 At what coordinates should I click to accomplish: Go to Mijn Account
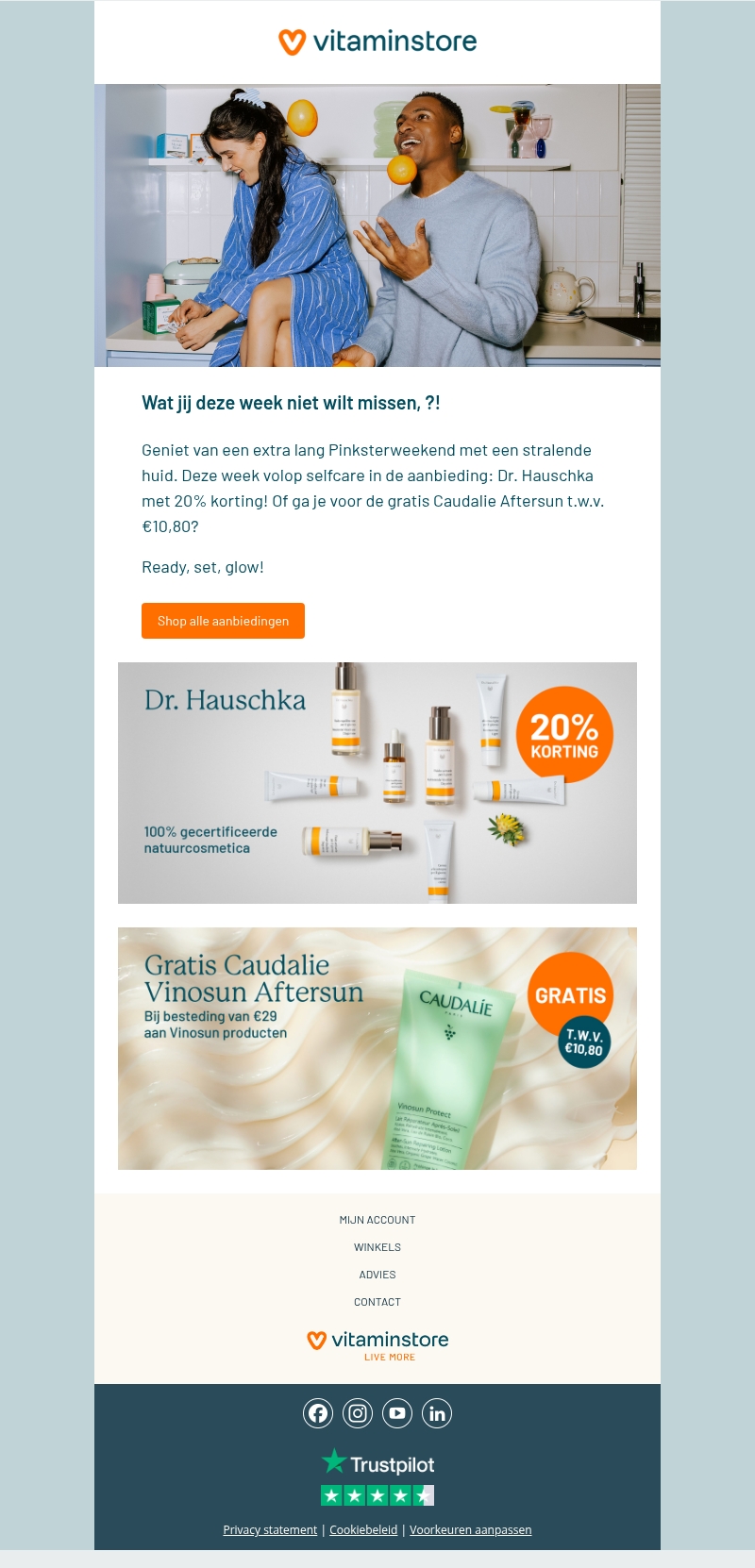click(x=377, y=1220)
